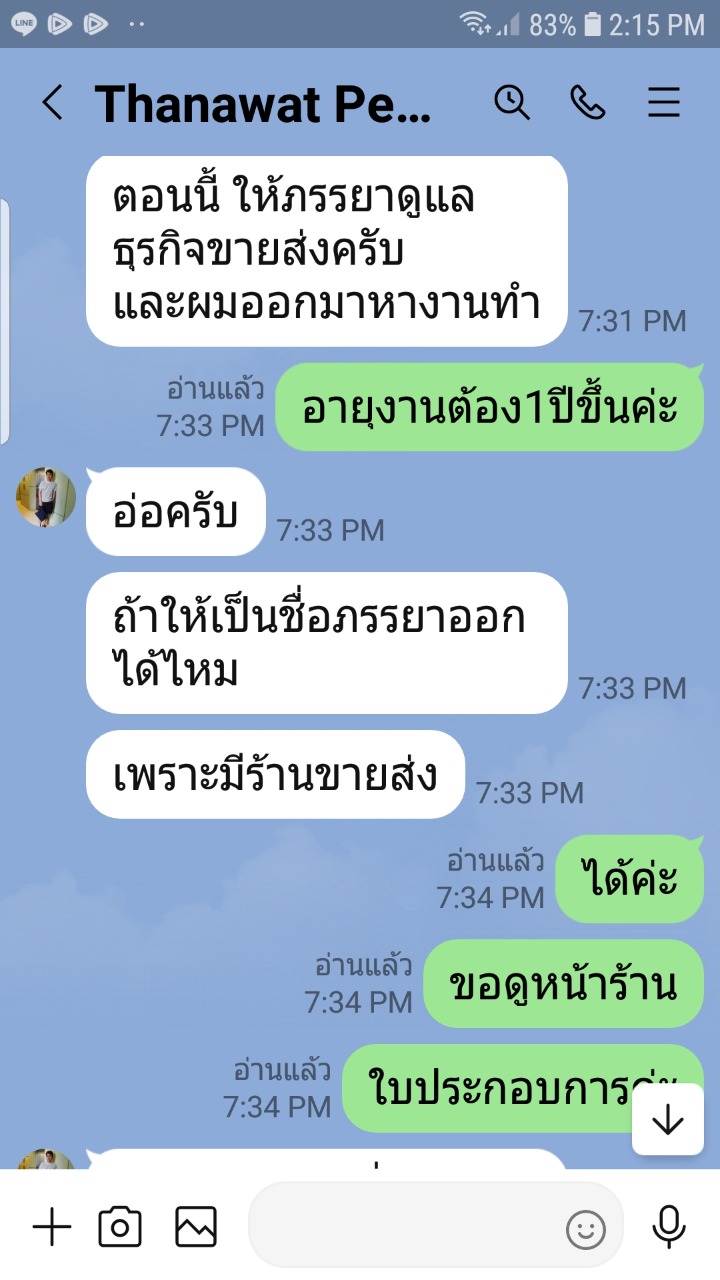Open the plus attachment menu
This screenshot has width=720, height=1280.
(x=52, y=1226)
